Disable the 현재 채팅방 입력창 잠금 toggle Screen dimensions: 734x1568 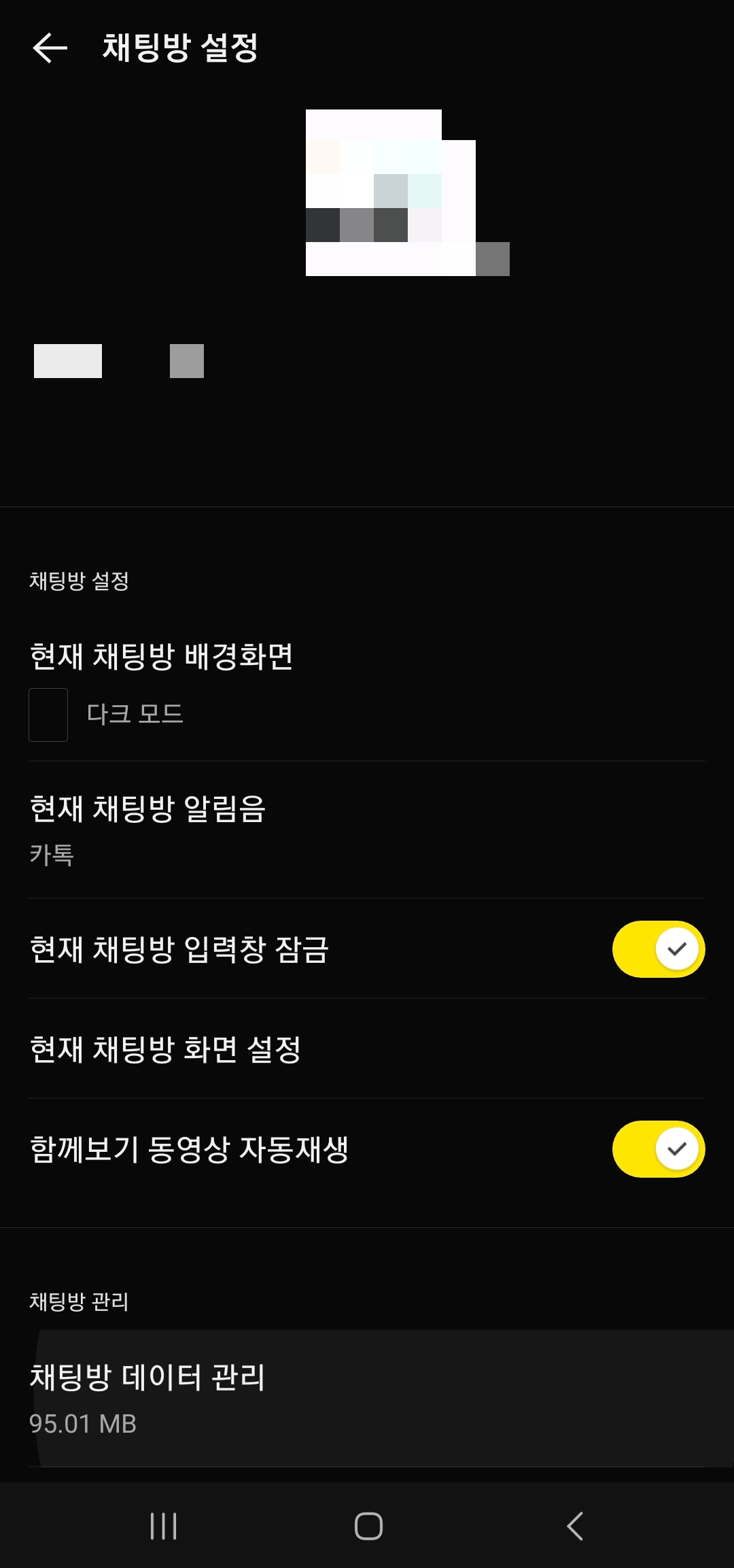tap(657, 949)
